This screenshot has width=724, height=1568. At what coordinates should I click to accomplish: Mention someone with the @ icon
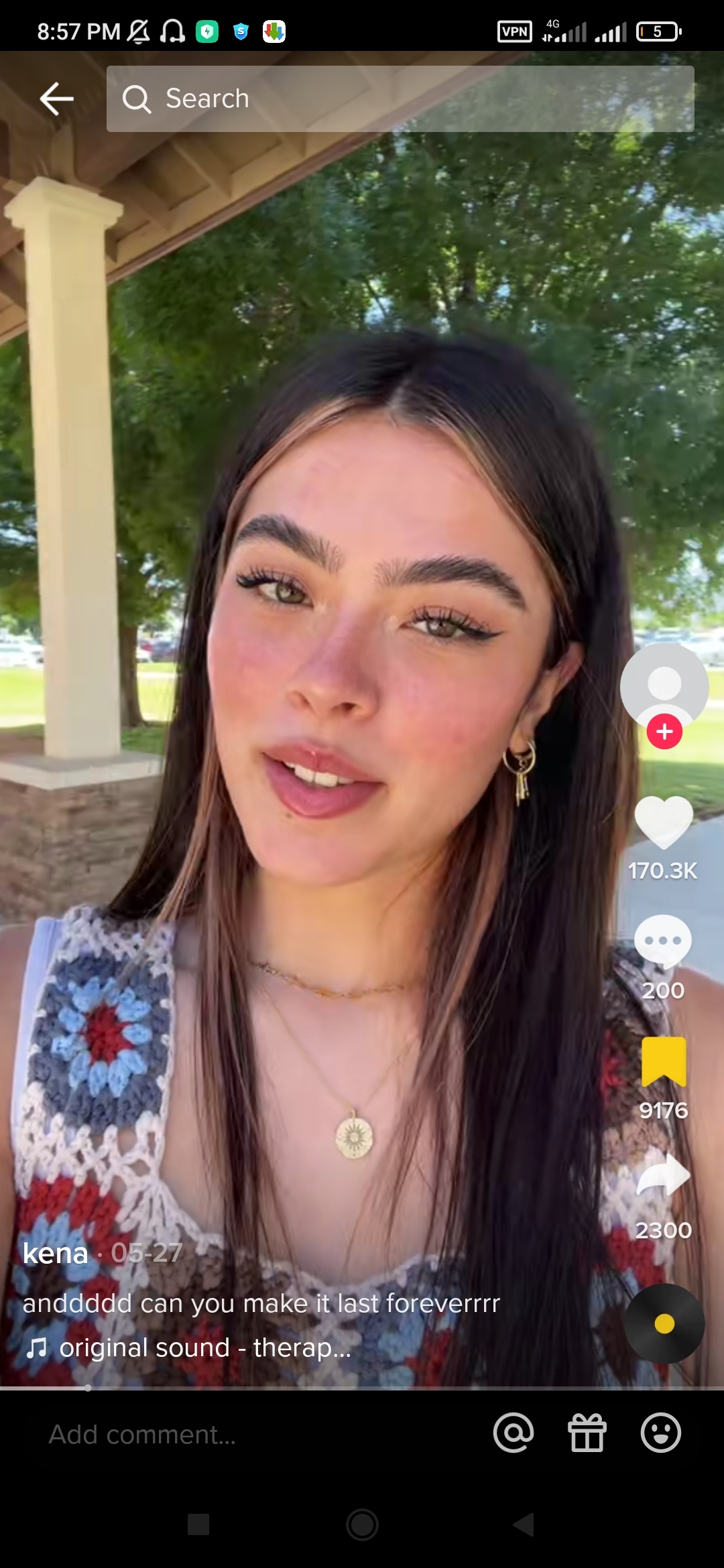pos(514,1433)
